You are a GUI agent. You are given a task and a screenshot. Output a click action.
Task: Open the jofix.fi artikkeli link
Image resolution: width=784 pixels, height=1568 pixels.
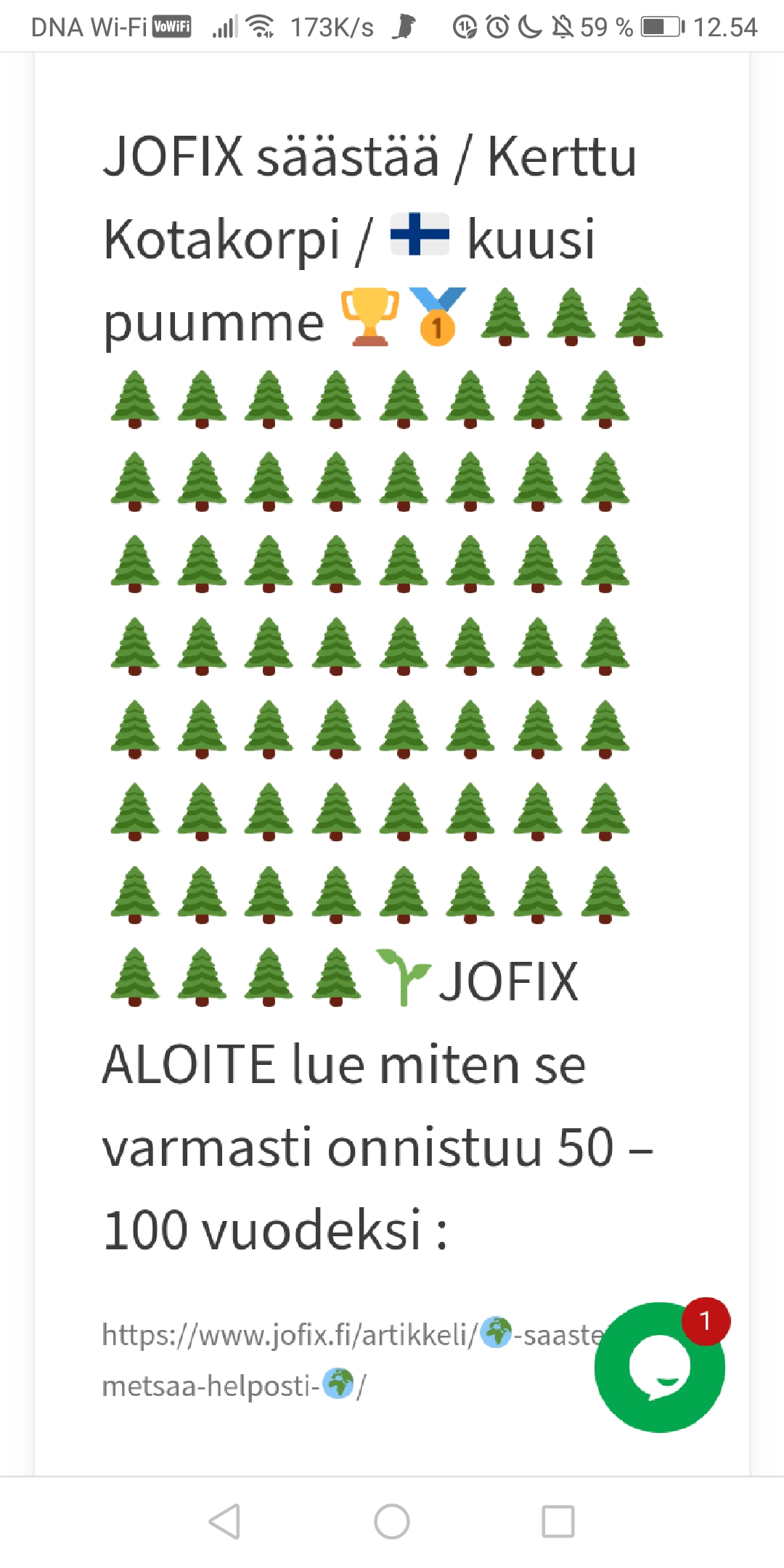pyautogui.click(x=353, y=1360)
